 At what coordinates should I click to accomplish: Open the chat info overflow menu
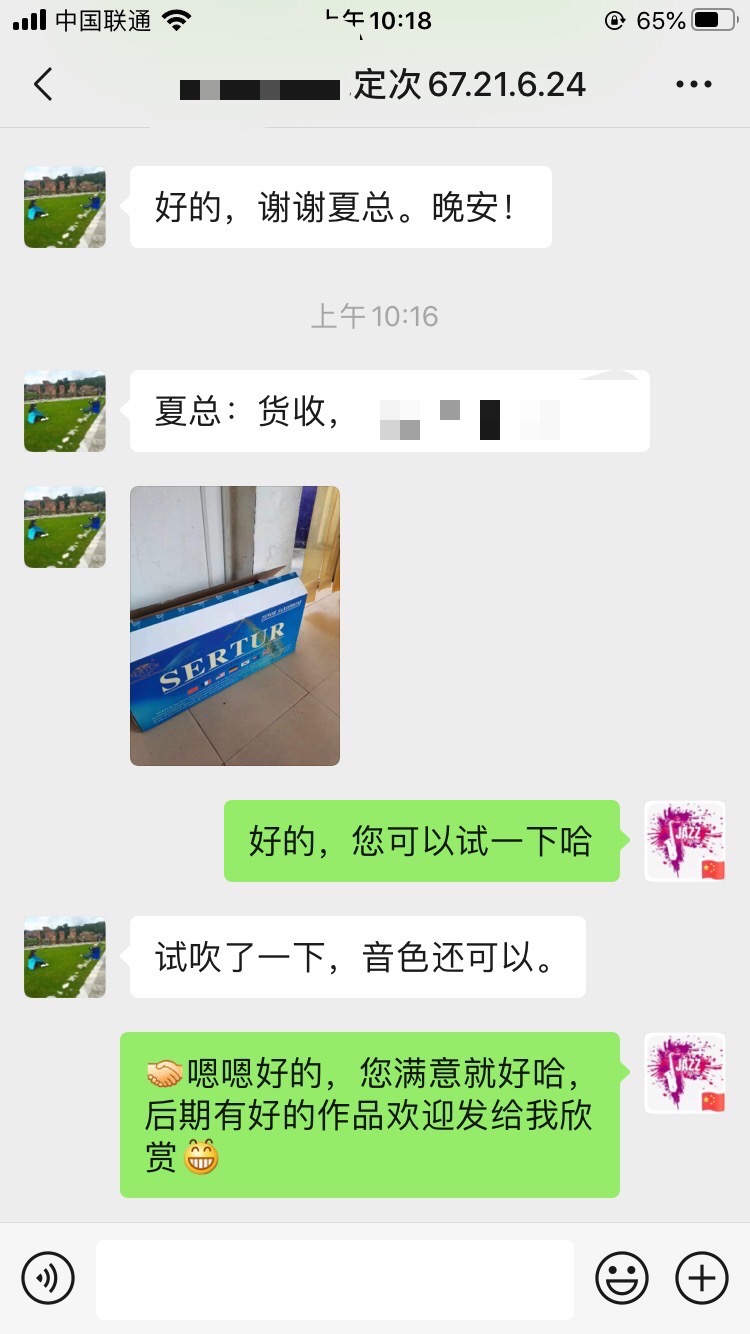click(x=693, y=85)
